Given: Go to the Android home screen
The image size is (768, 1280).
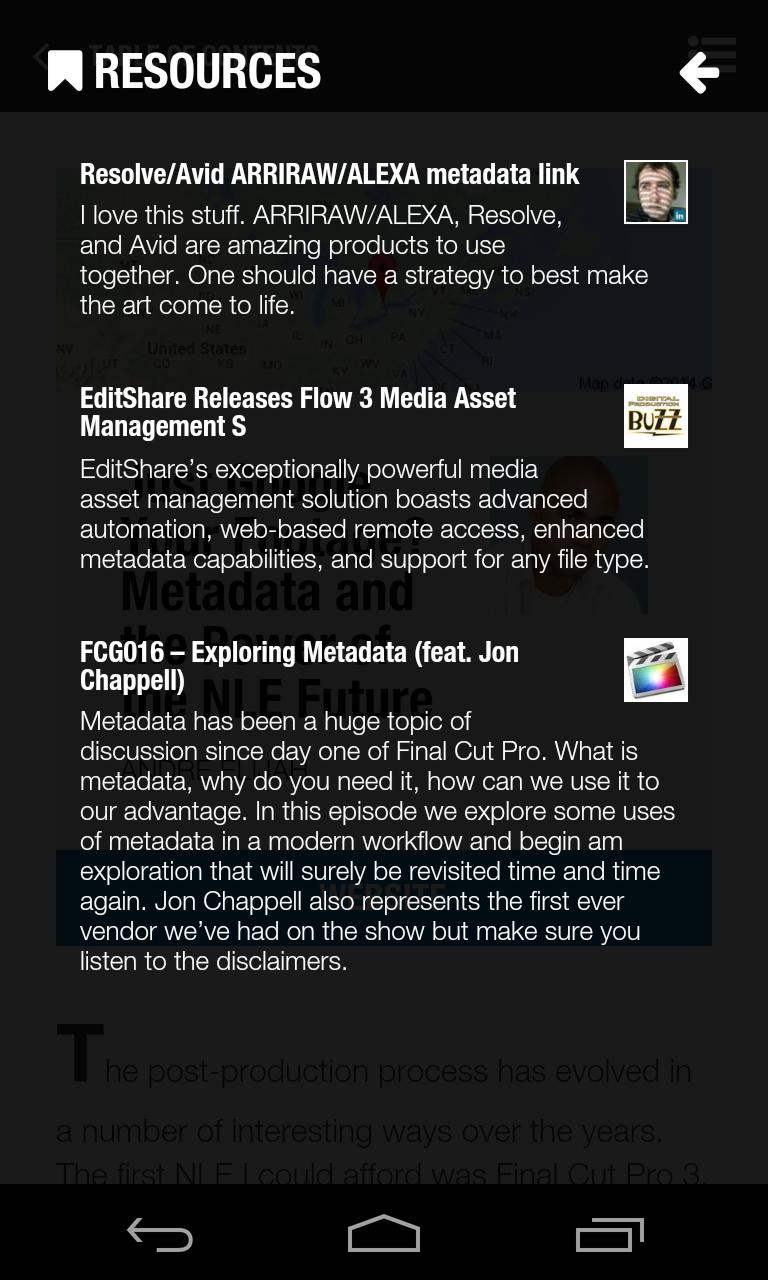Looking at the screenshot, I should pyautogui.click(x=384, y=1235).
